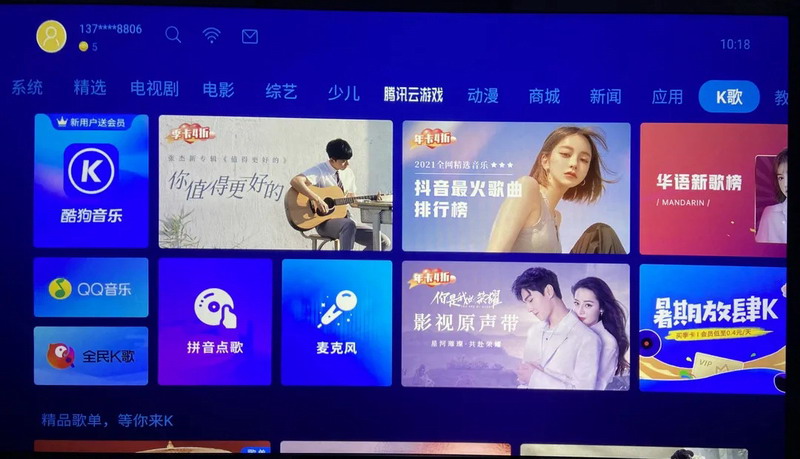Open the search icon
Image resolution: width=800 pixels, height=459 pixels.
(x=173, y=35)
